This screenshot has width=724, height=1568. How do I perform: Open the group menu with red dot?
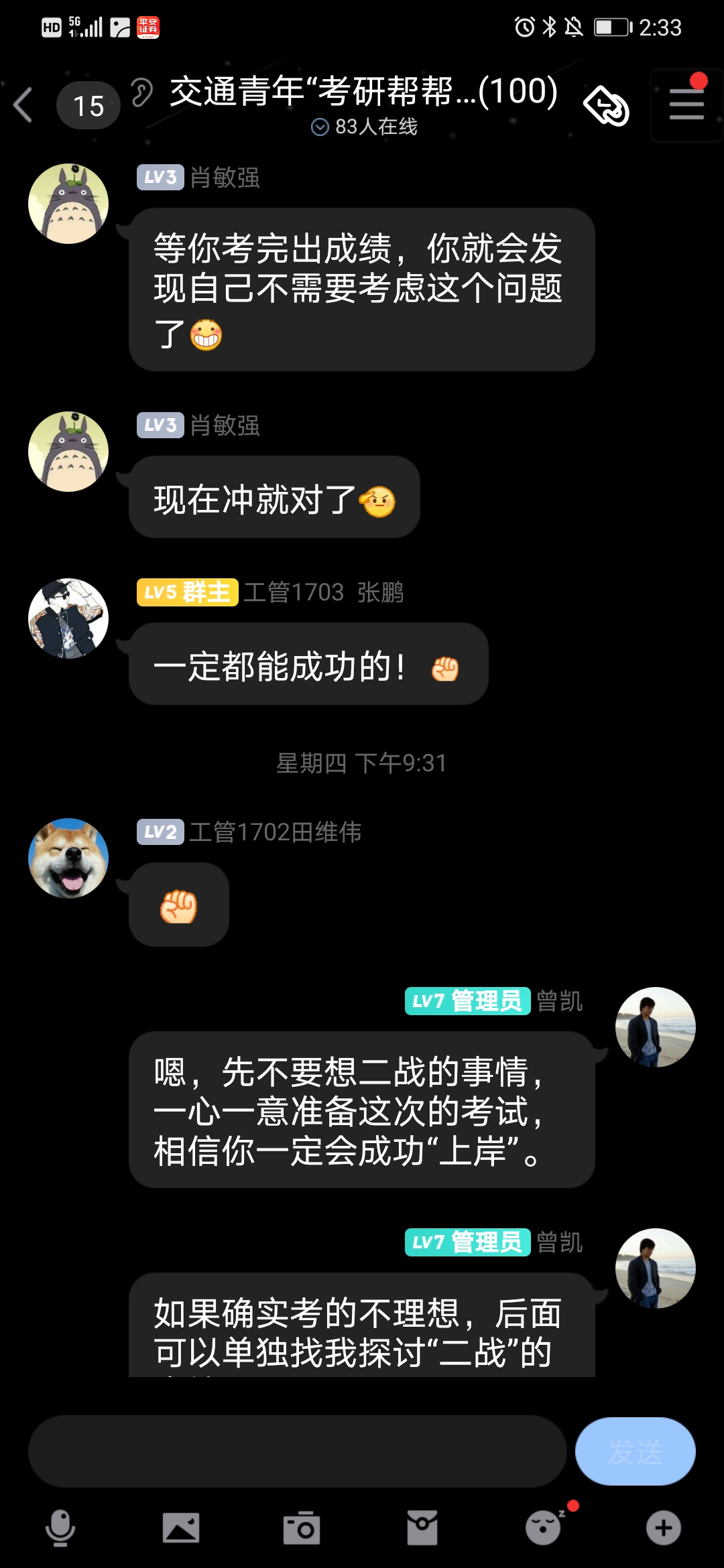point(686,105)
